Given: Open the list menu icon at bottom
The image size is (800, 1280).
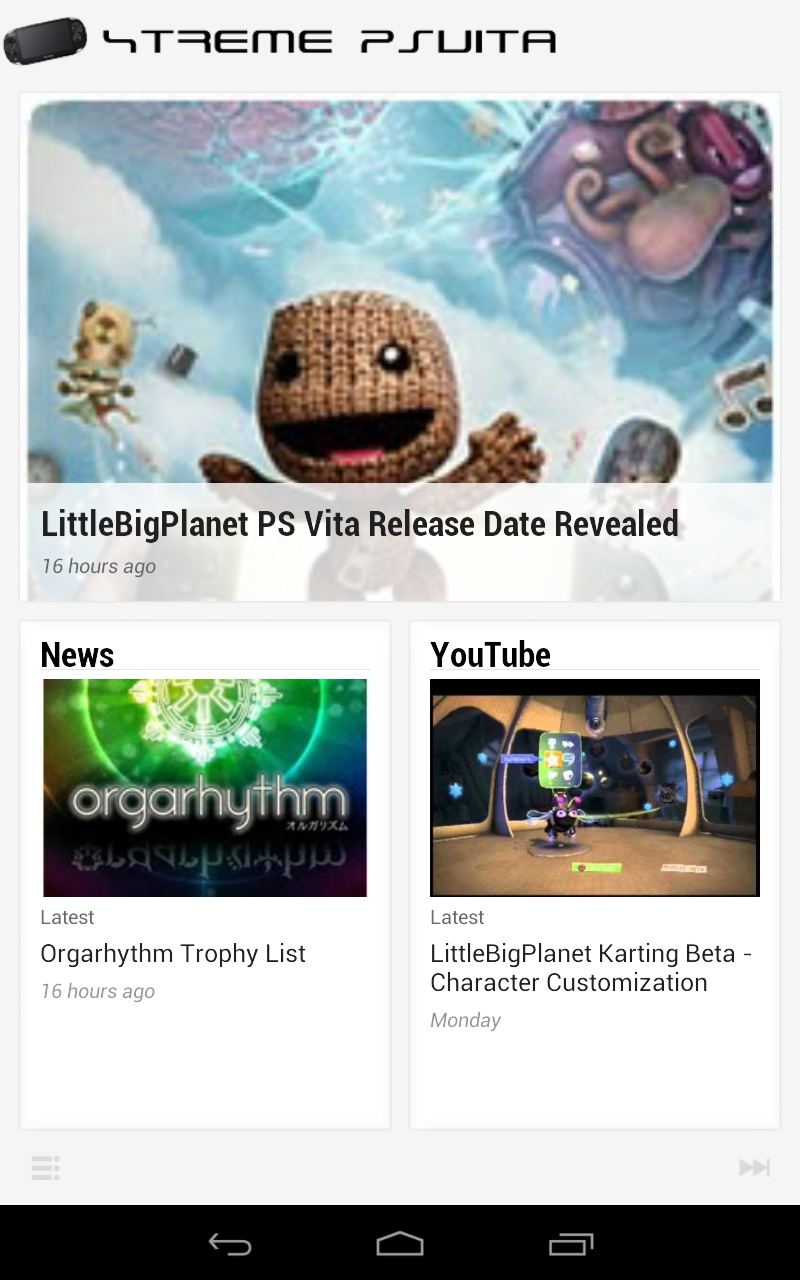Looking at the screenshot, I should (45, 1167).
